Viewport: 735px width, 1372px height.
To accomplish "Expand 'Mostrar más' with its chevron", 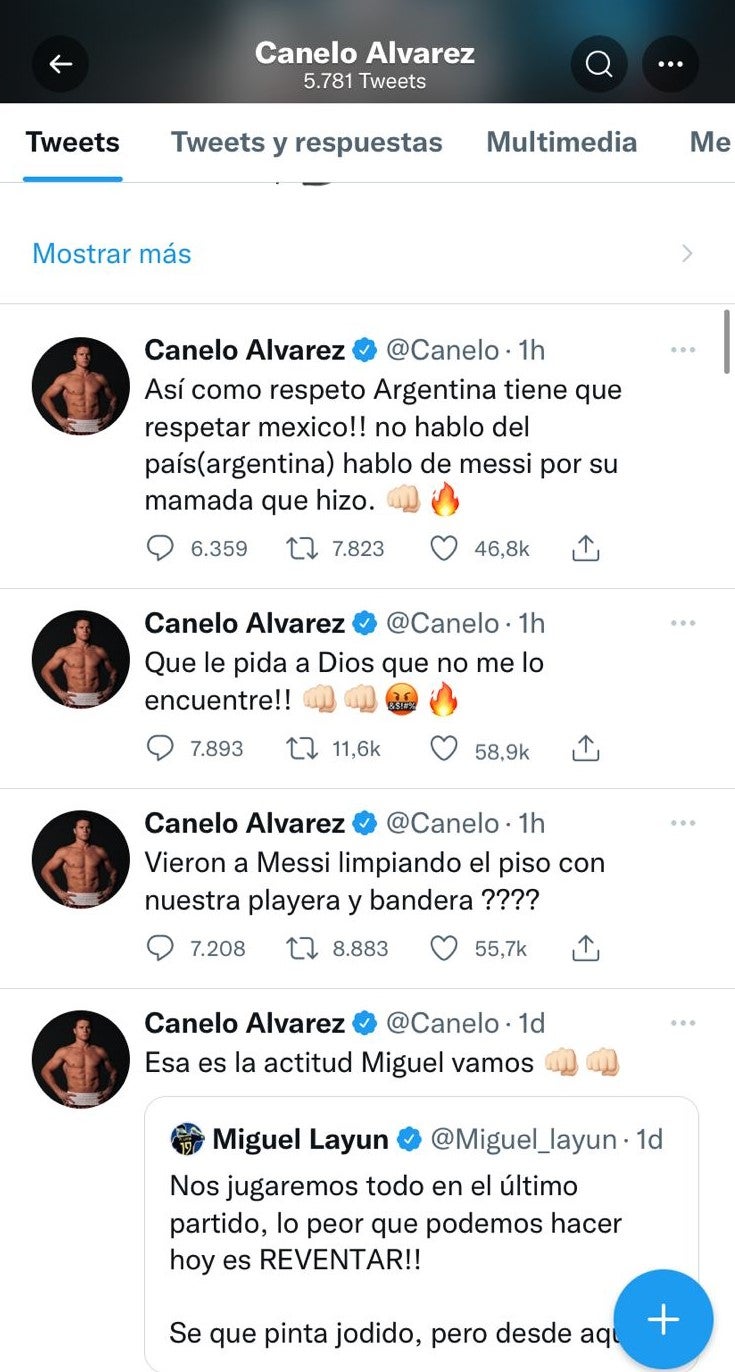I will [687, 253].
